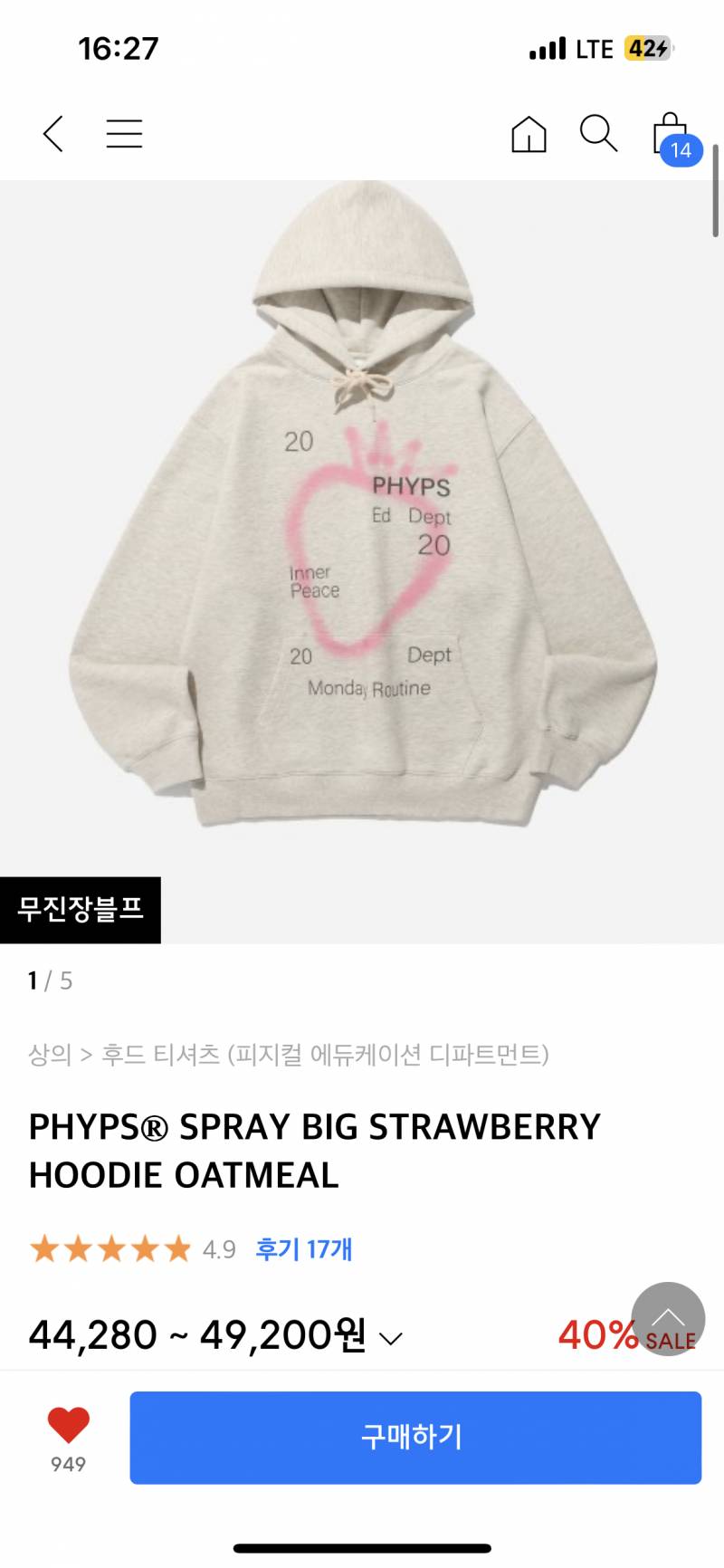
Task: Jump back to top of page
Action: [x=668, y=1318]
